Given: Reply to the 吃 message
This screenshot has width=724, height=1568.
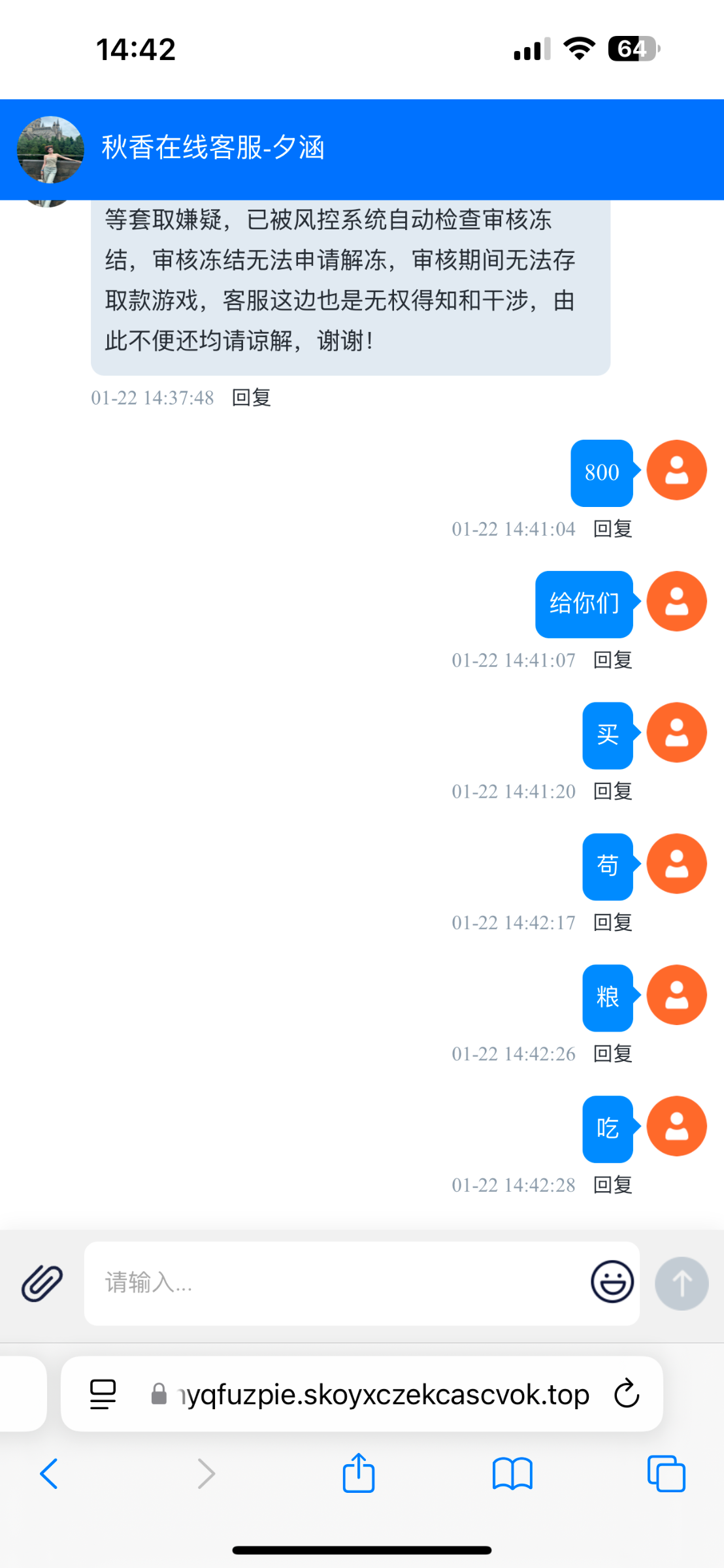Looking at the screenshot, I should pyautogui.click(x=612, y=1185).
